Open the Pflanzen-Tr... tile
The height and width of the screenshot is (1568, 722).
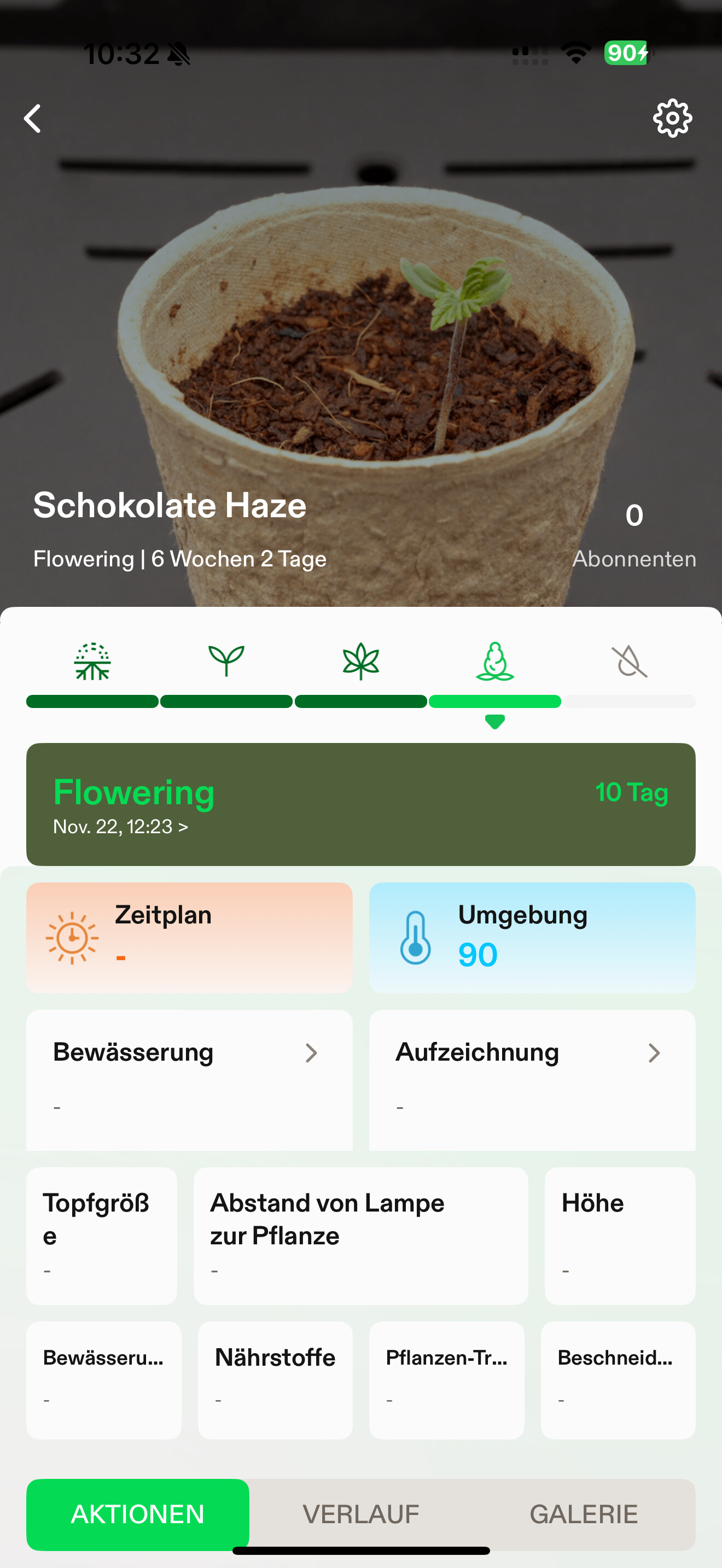(446, 1379)
